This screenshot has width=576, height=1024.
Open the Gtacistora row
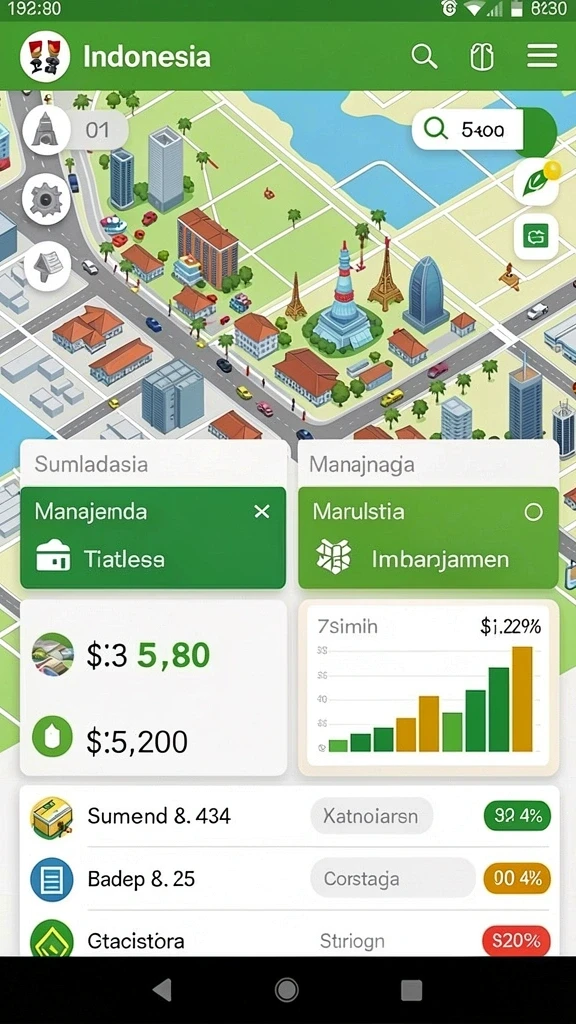click(289, 935)
